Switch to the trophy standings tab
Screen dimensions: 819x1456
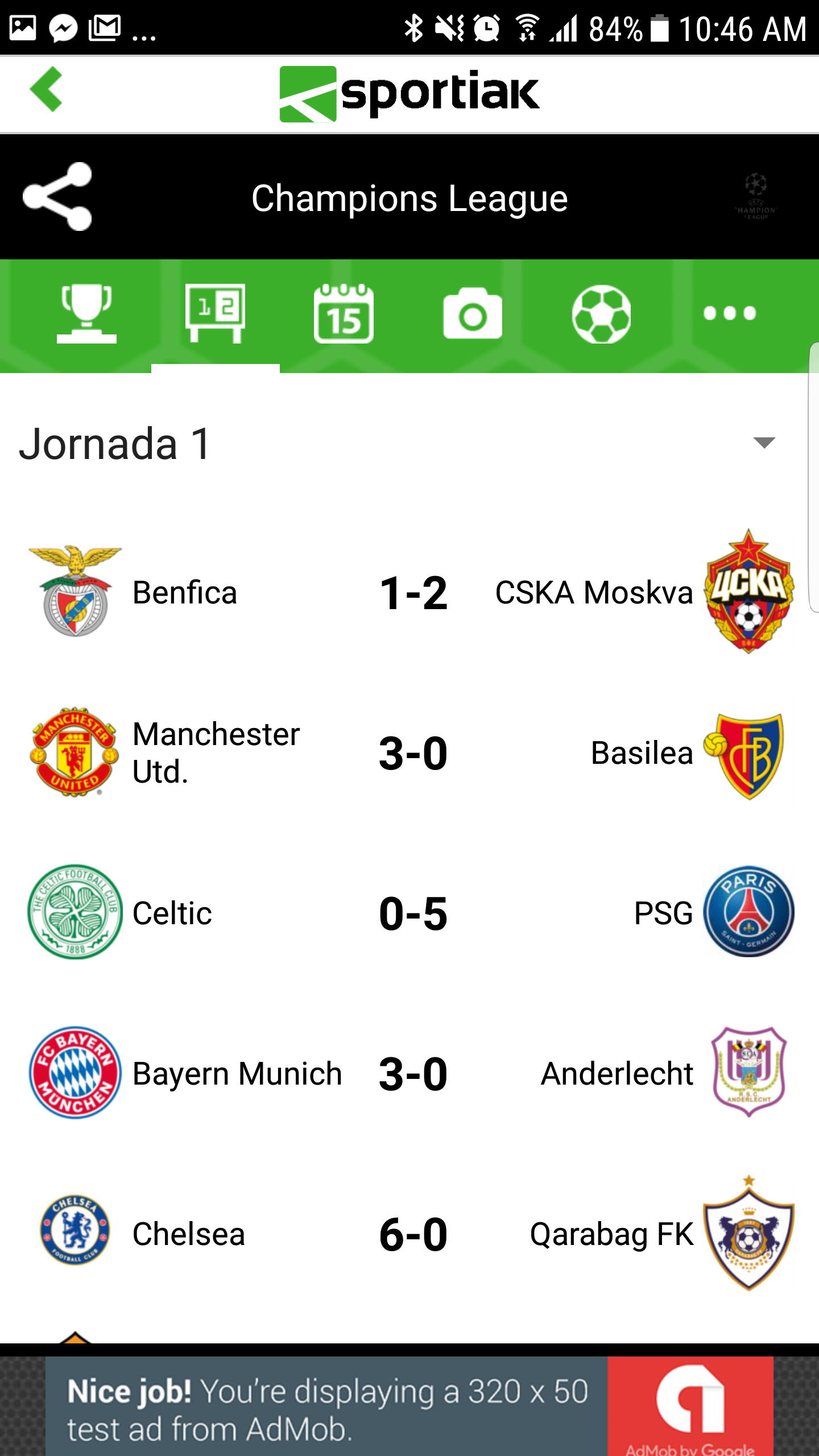86,313
